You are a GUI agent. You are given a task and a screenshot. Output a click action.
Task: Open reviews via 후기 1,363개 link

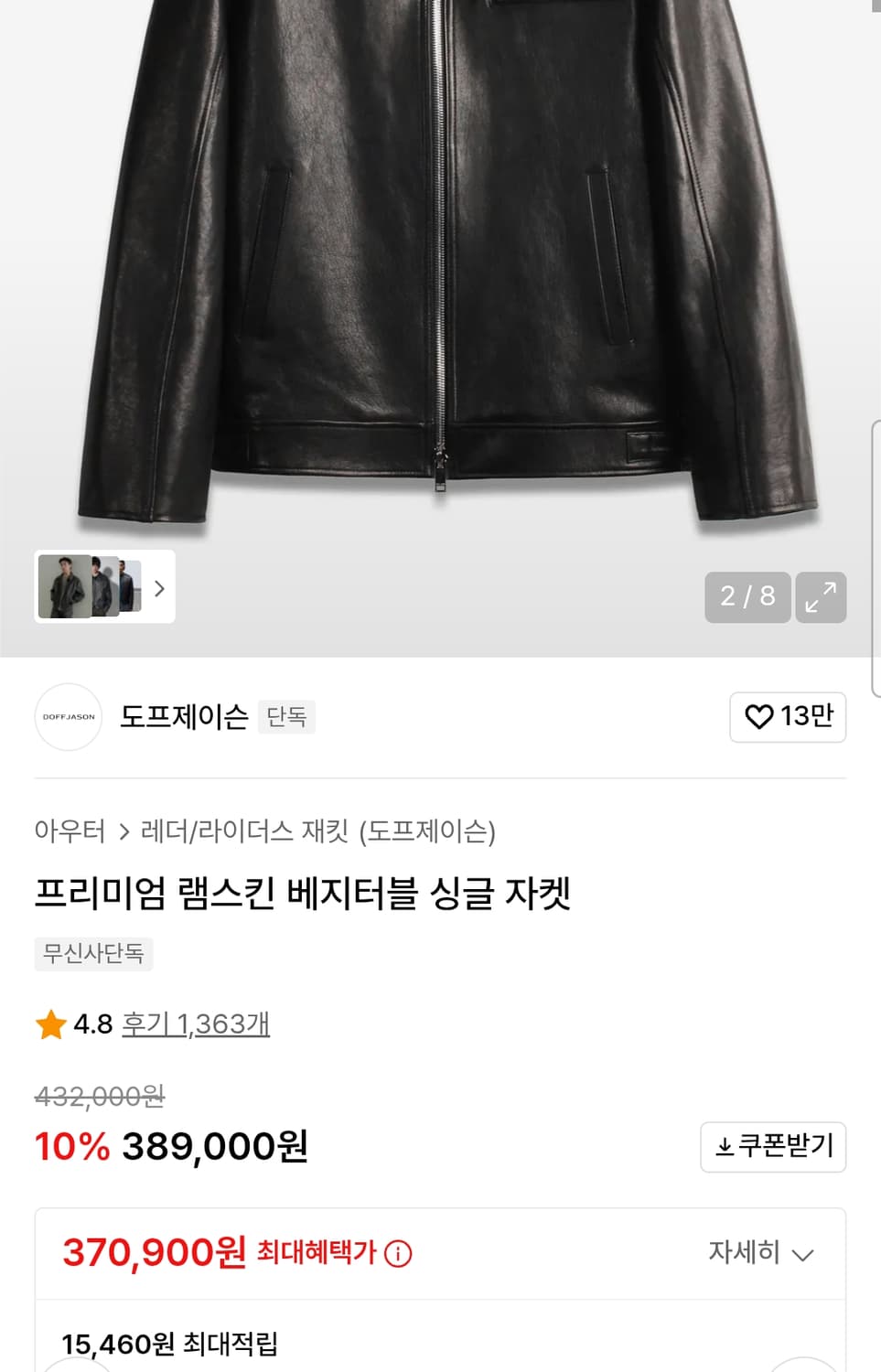[195, 1024]
